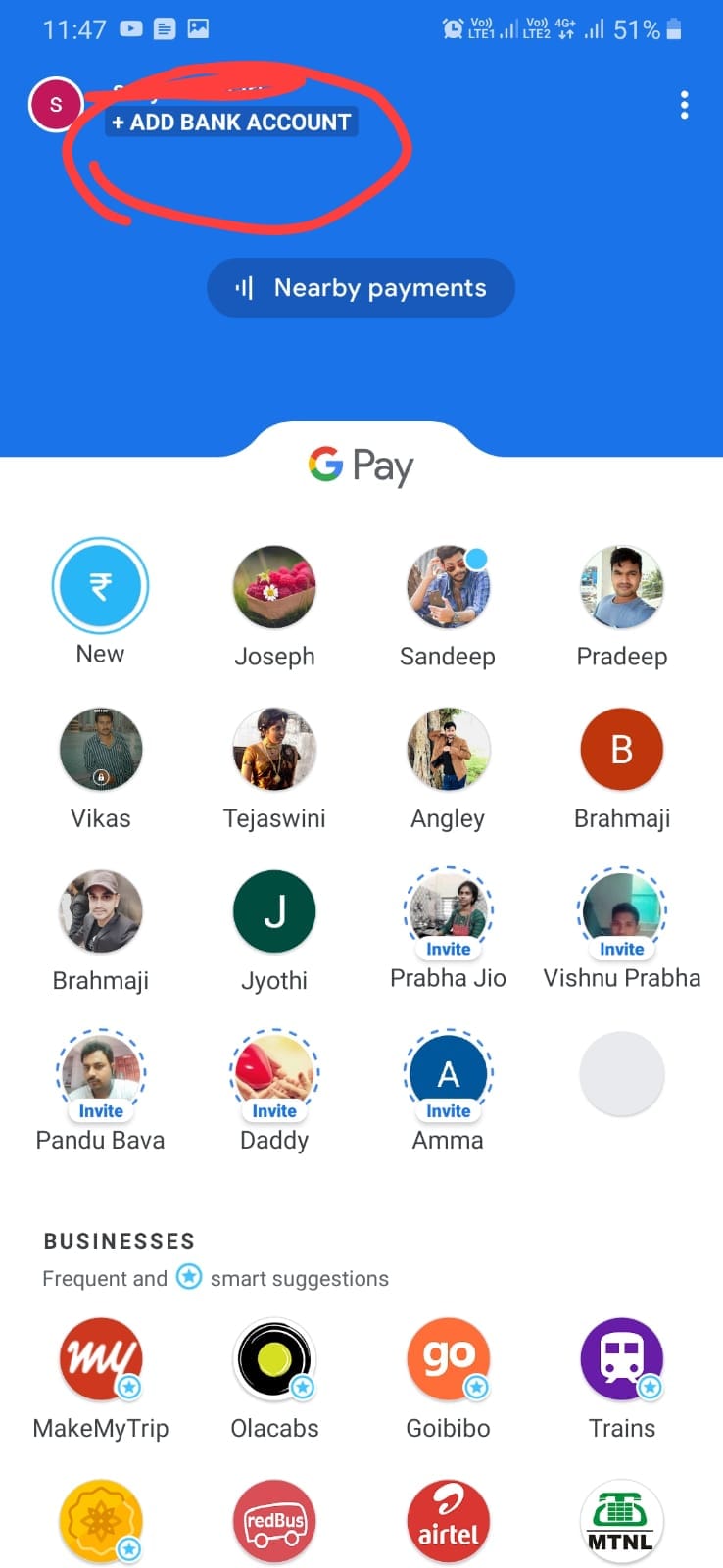723x1568 pixels.
Task: Open the MakeMyTrip business
Action: [100, 1360]
